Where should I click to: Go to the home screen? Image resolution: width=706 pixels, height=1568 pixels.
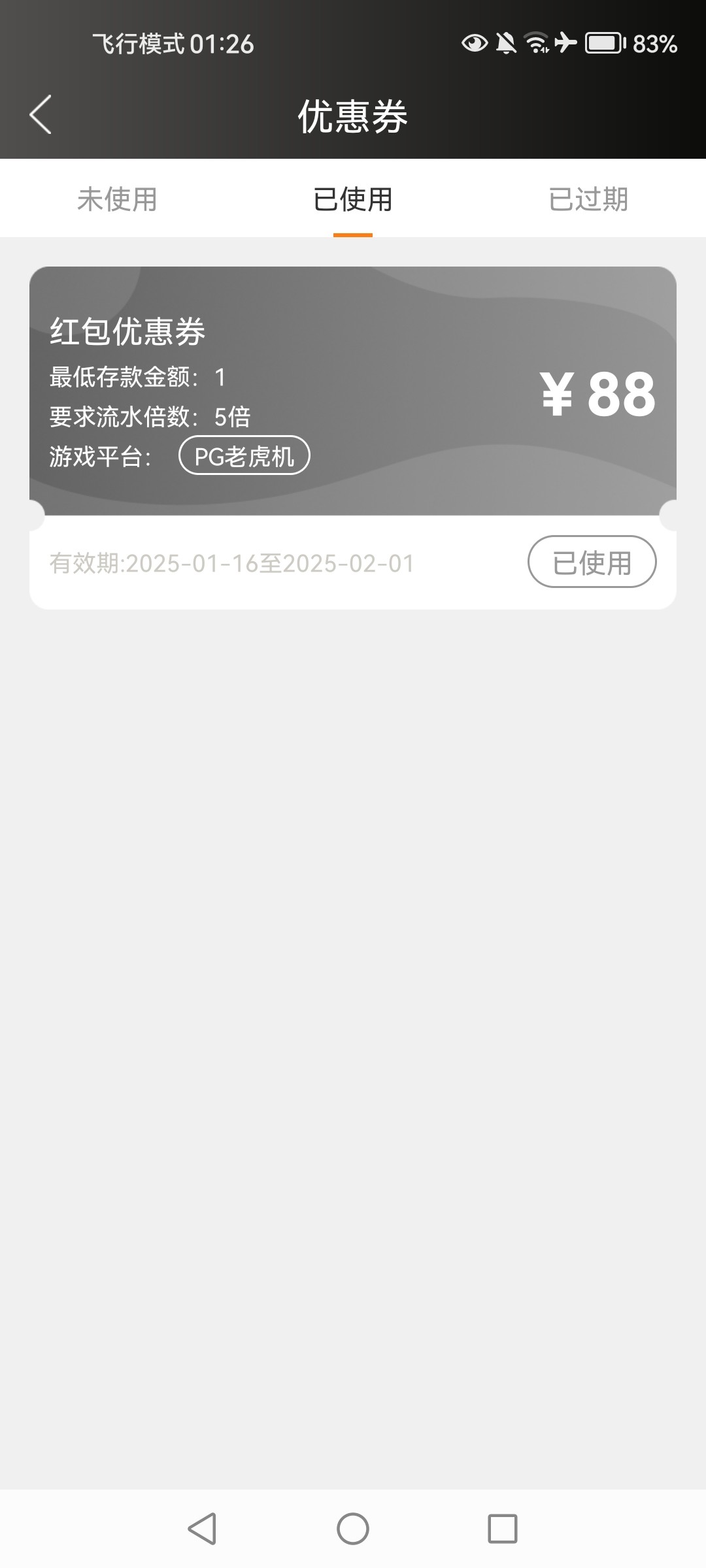353,1529
